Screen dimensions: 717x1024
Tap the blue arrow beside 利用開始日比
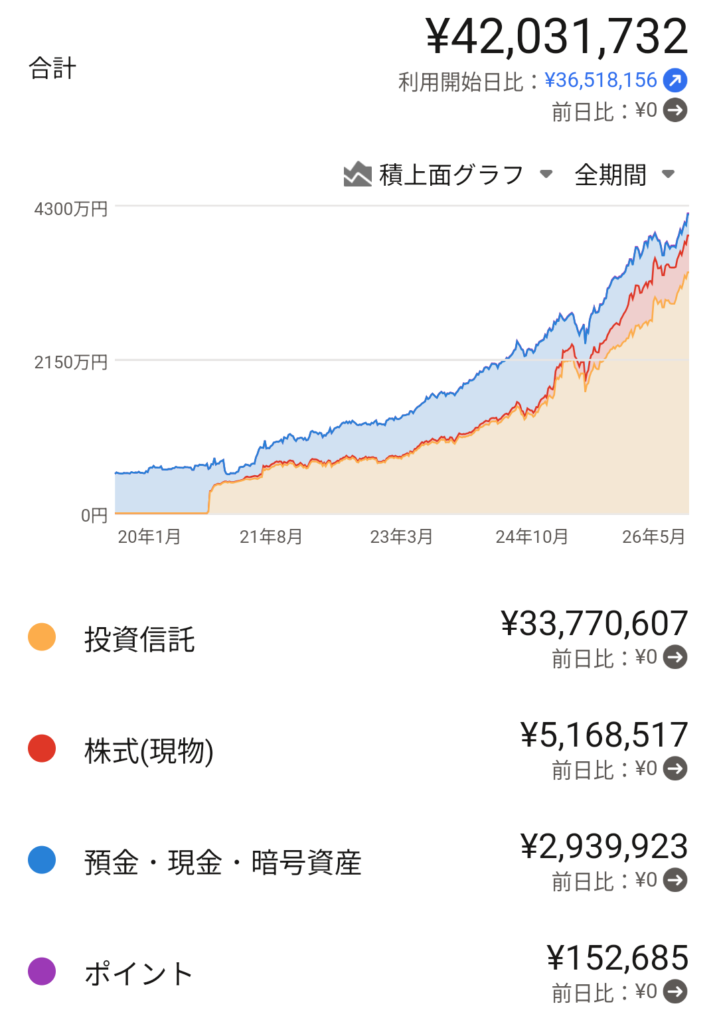coord(675,80)
